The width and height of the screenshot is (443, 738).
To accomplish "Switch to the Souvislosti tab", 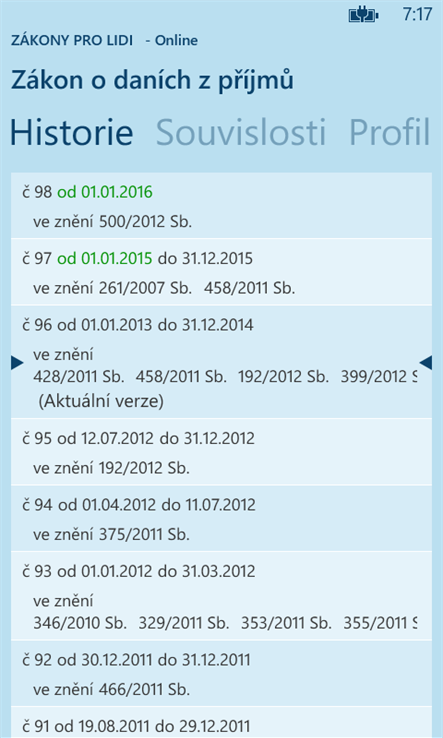I will (x=241, y=133).
